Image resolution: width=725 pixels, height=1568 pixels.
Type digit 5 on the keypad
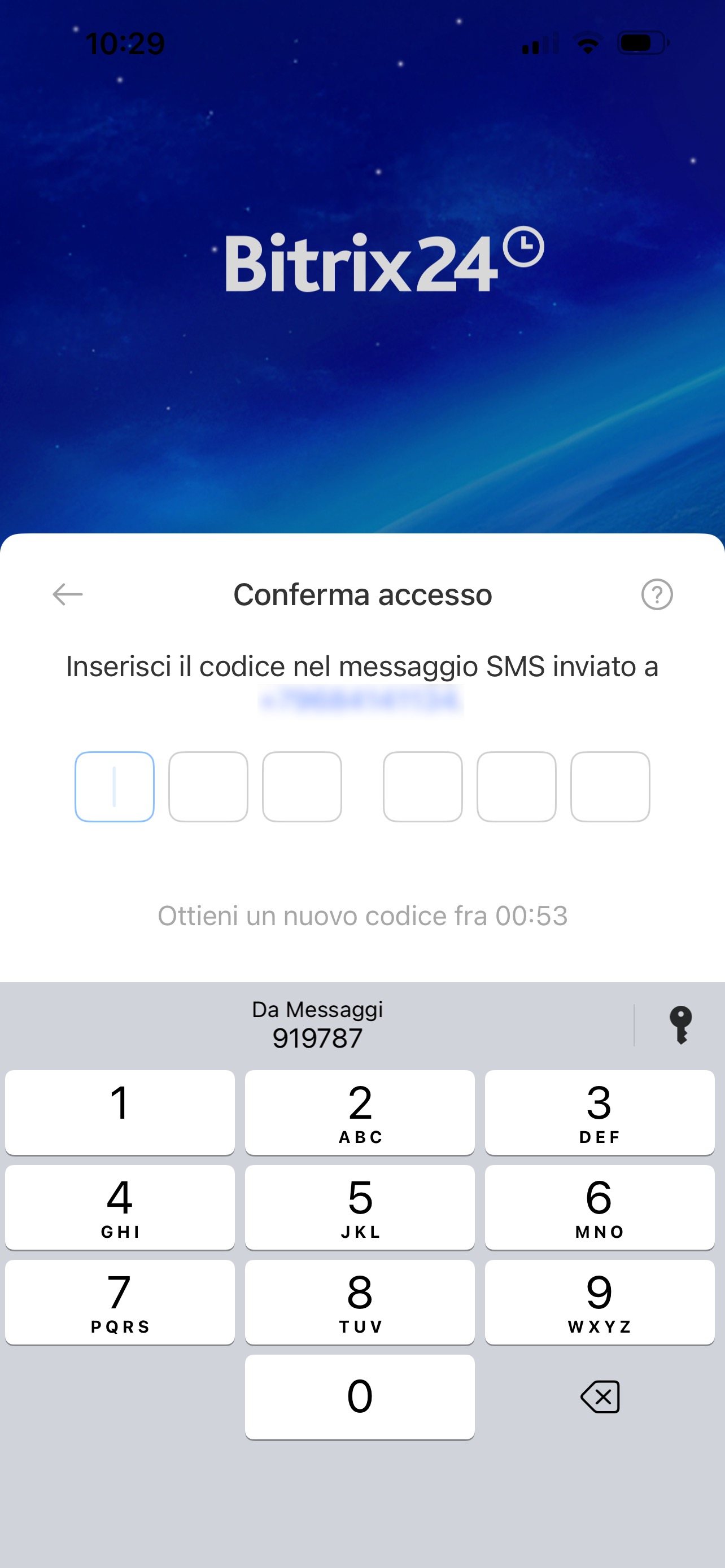[360, 1207]
